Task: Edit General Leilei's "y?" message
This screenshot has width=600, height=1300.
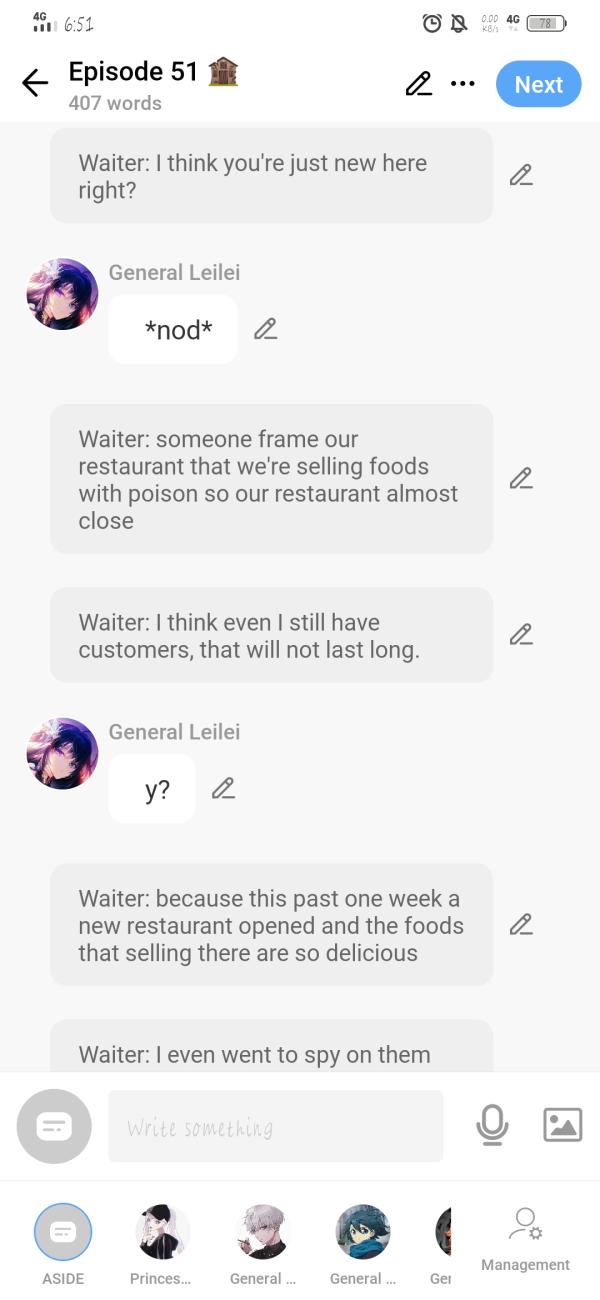Action: (223, 789)
